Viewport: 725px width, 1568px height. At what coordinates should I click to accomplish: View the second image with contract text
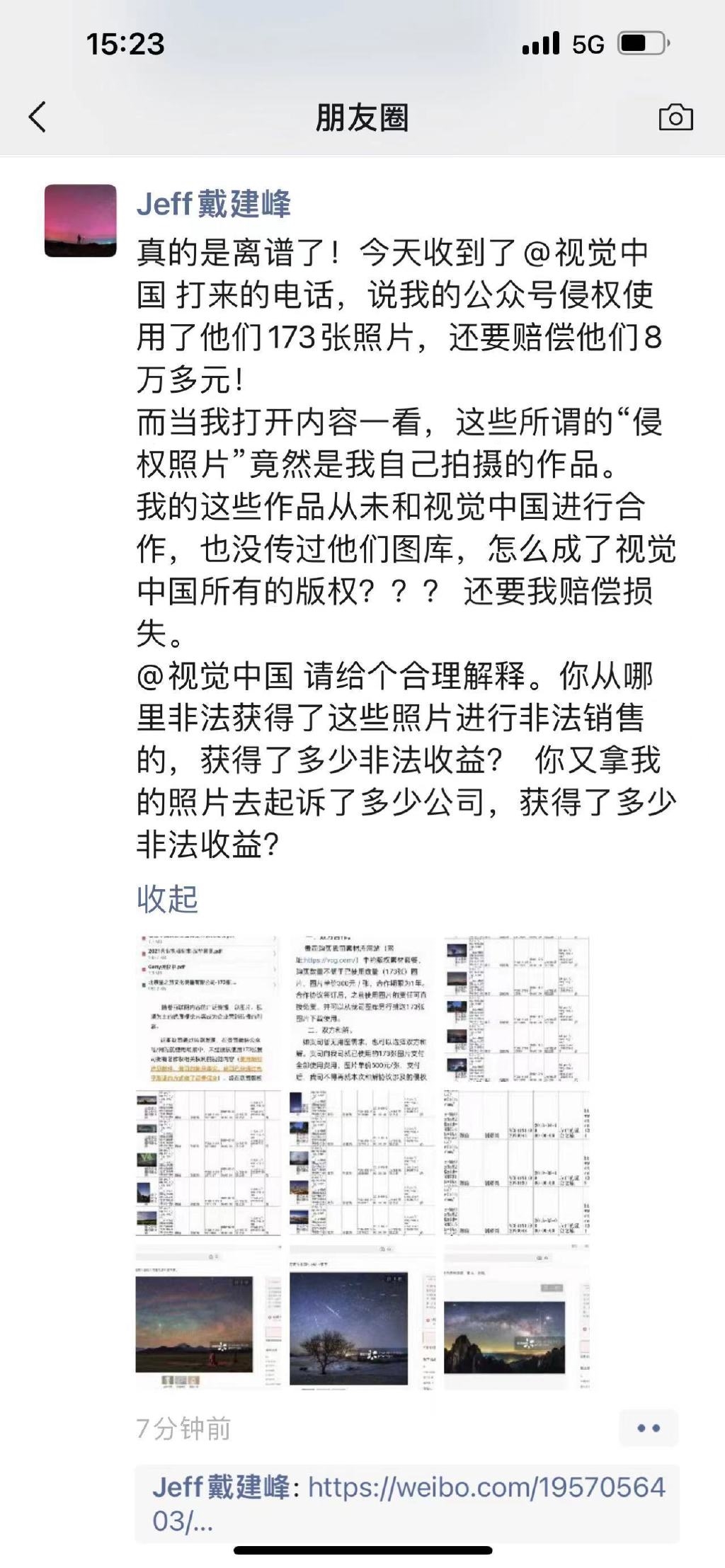(362, 1007)
